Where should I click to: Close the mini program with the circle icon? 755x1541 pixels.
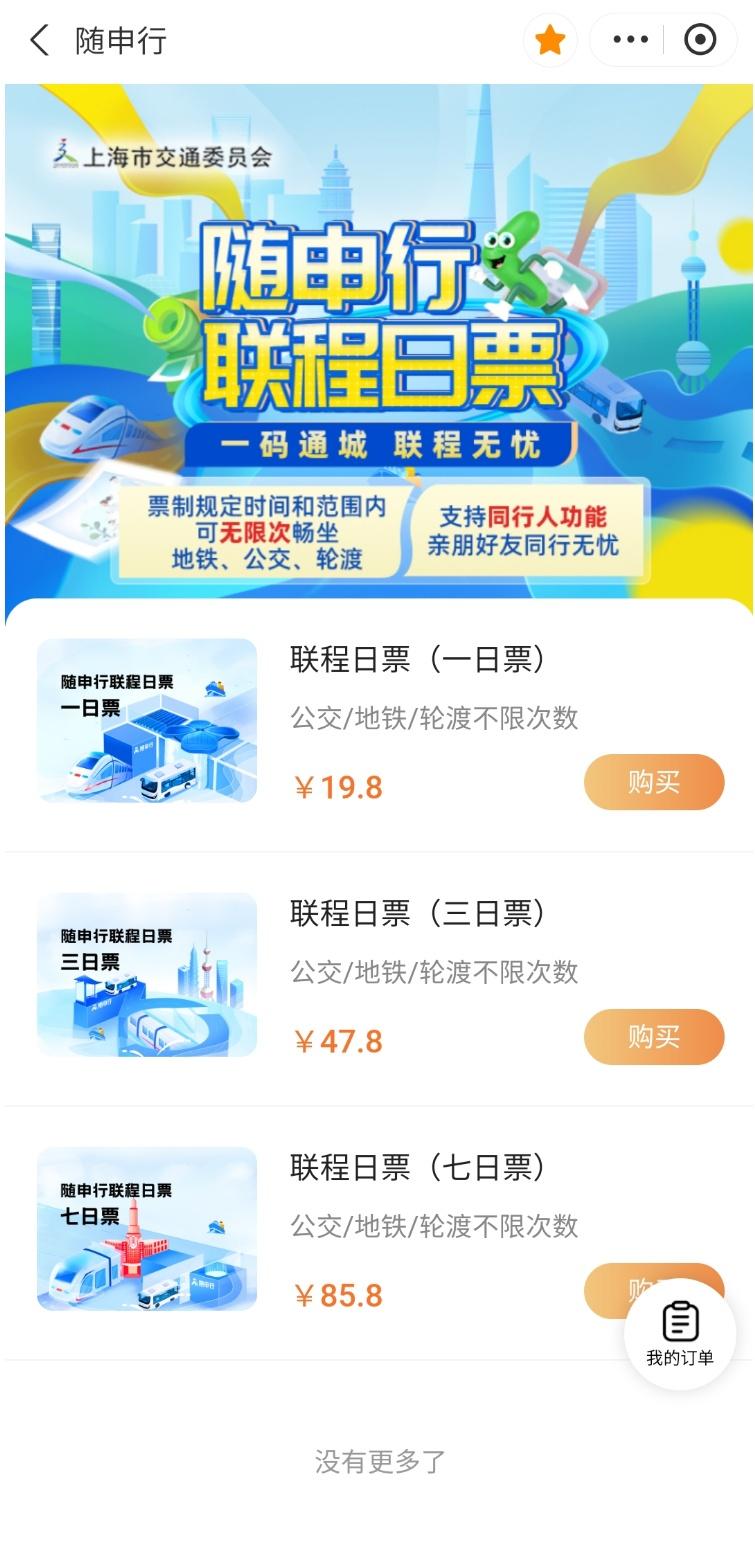(700, 40)
